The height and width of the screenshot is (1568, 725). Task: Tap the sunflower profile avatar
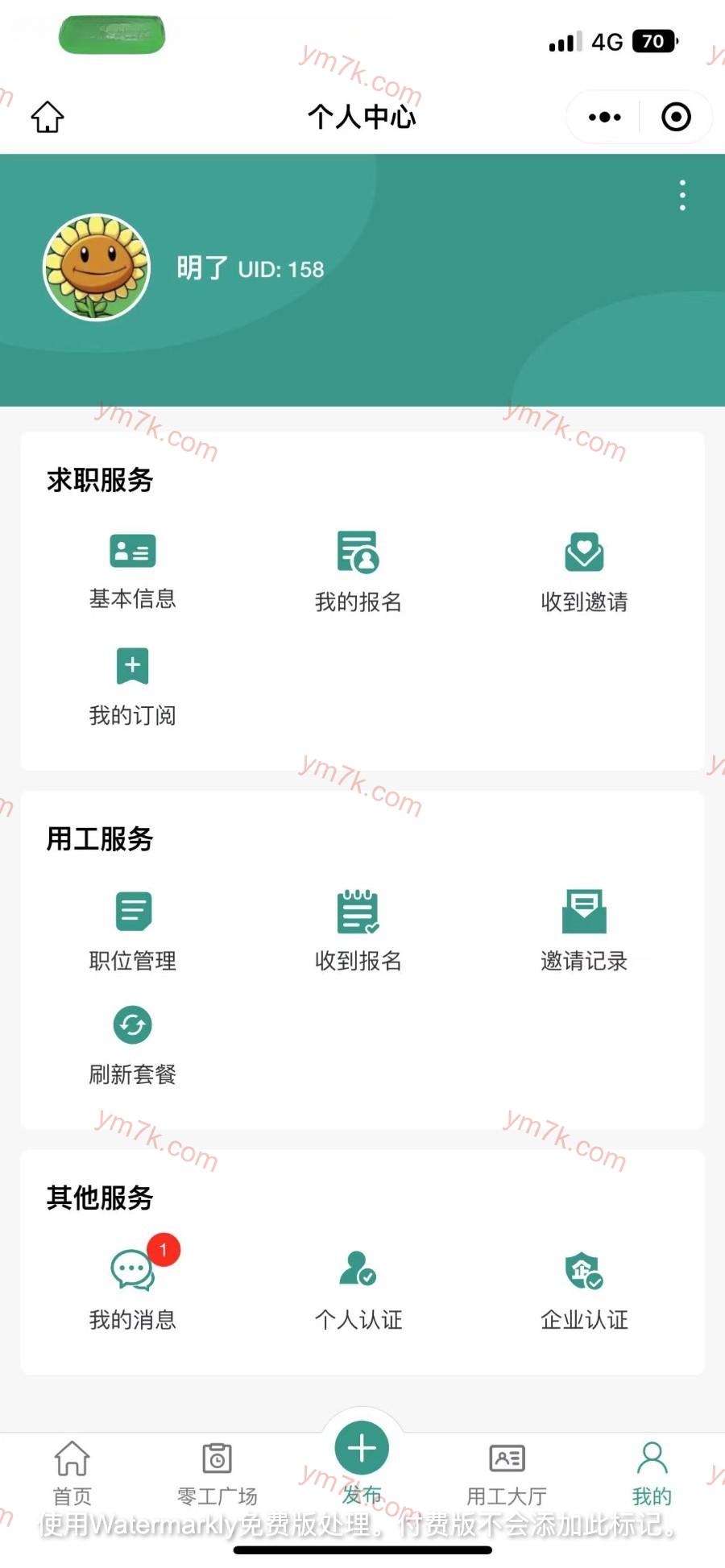pyautogui.click(x=97, y=267)
